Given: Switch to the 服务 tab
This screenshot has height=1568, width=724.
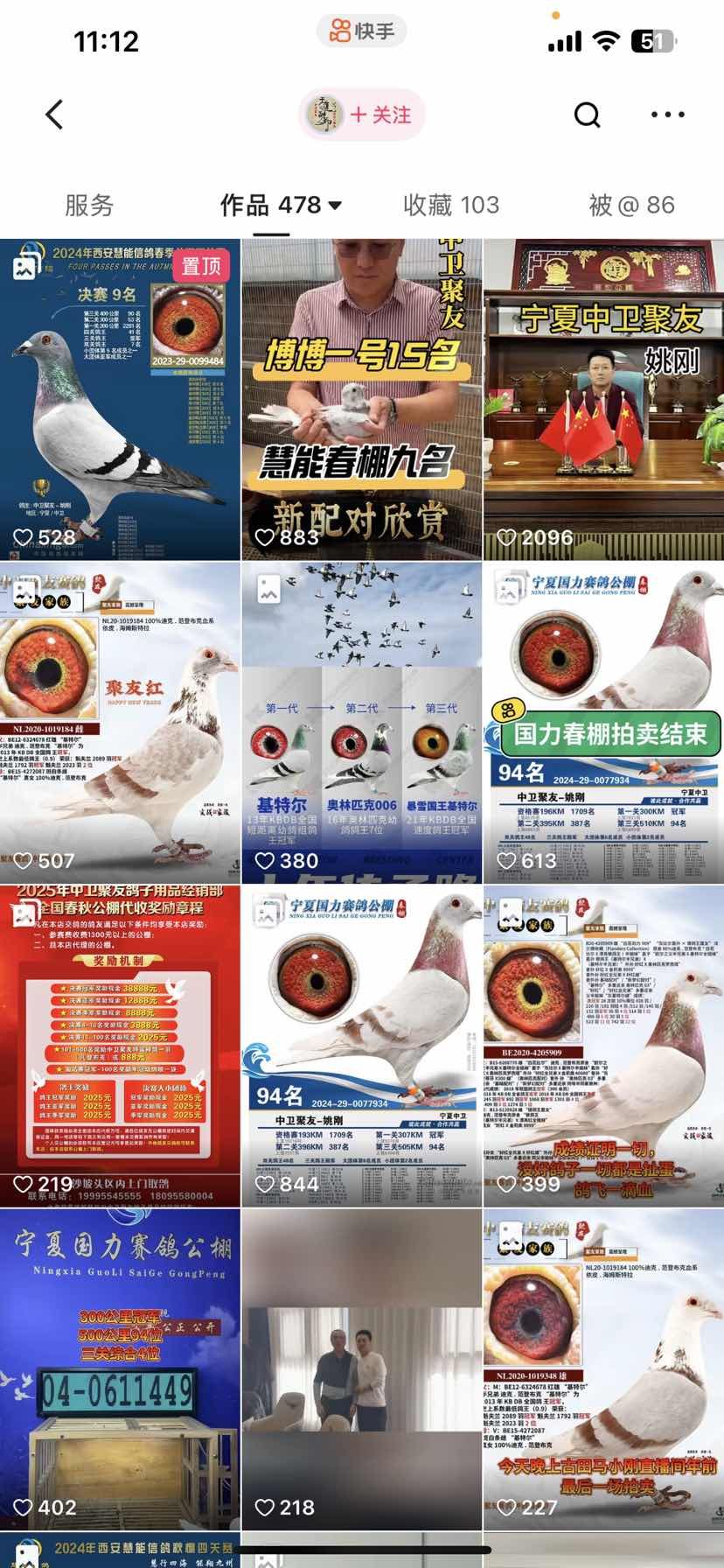Looking at the screenshot, I should 89,205.
